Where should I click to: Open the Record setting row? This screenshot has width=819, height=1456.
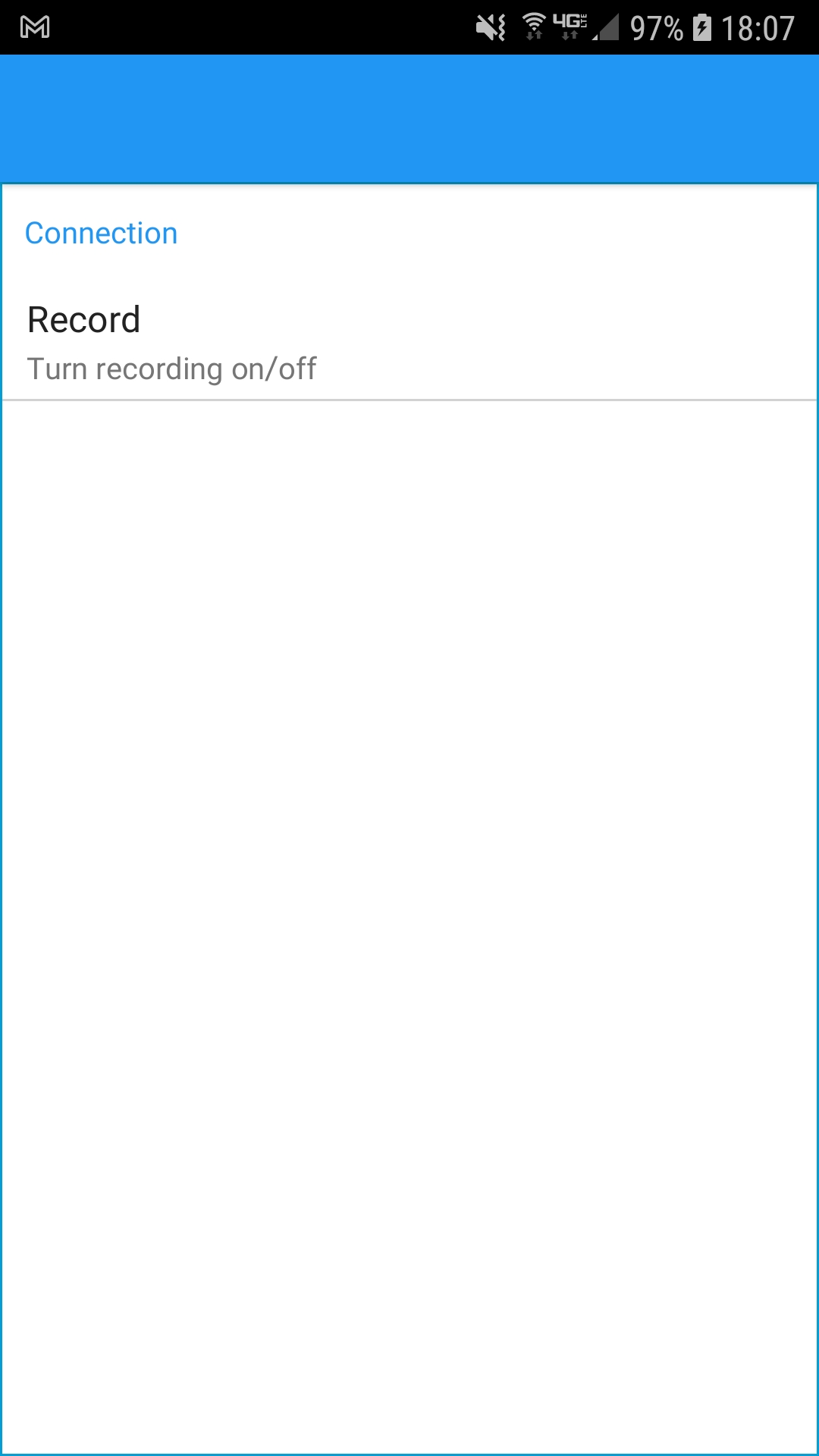coord(409,341)
